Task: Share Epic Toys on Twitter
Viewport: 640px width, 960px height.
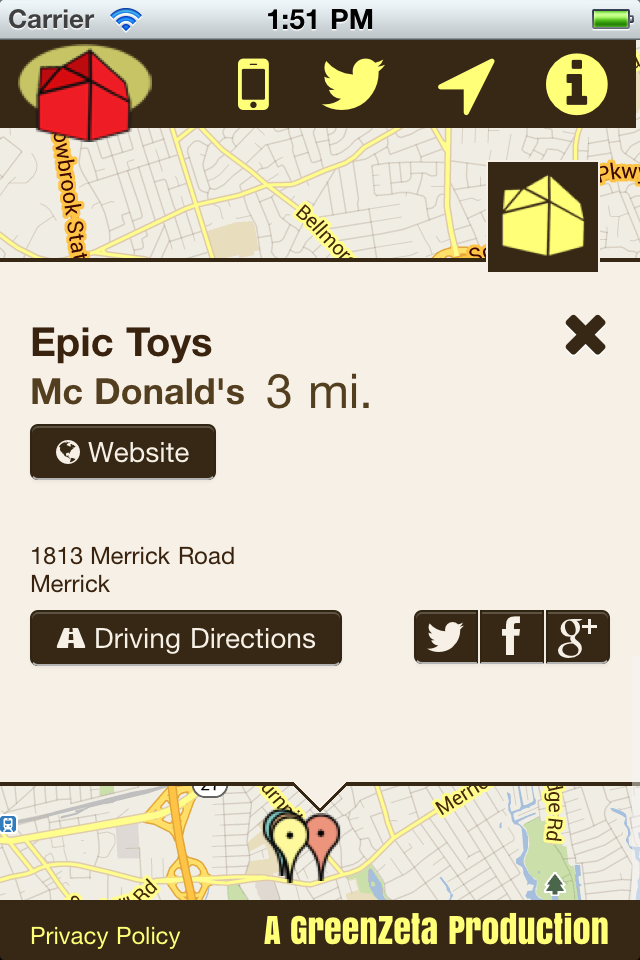Action: (x=446, y=637)
